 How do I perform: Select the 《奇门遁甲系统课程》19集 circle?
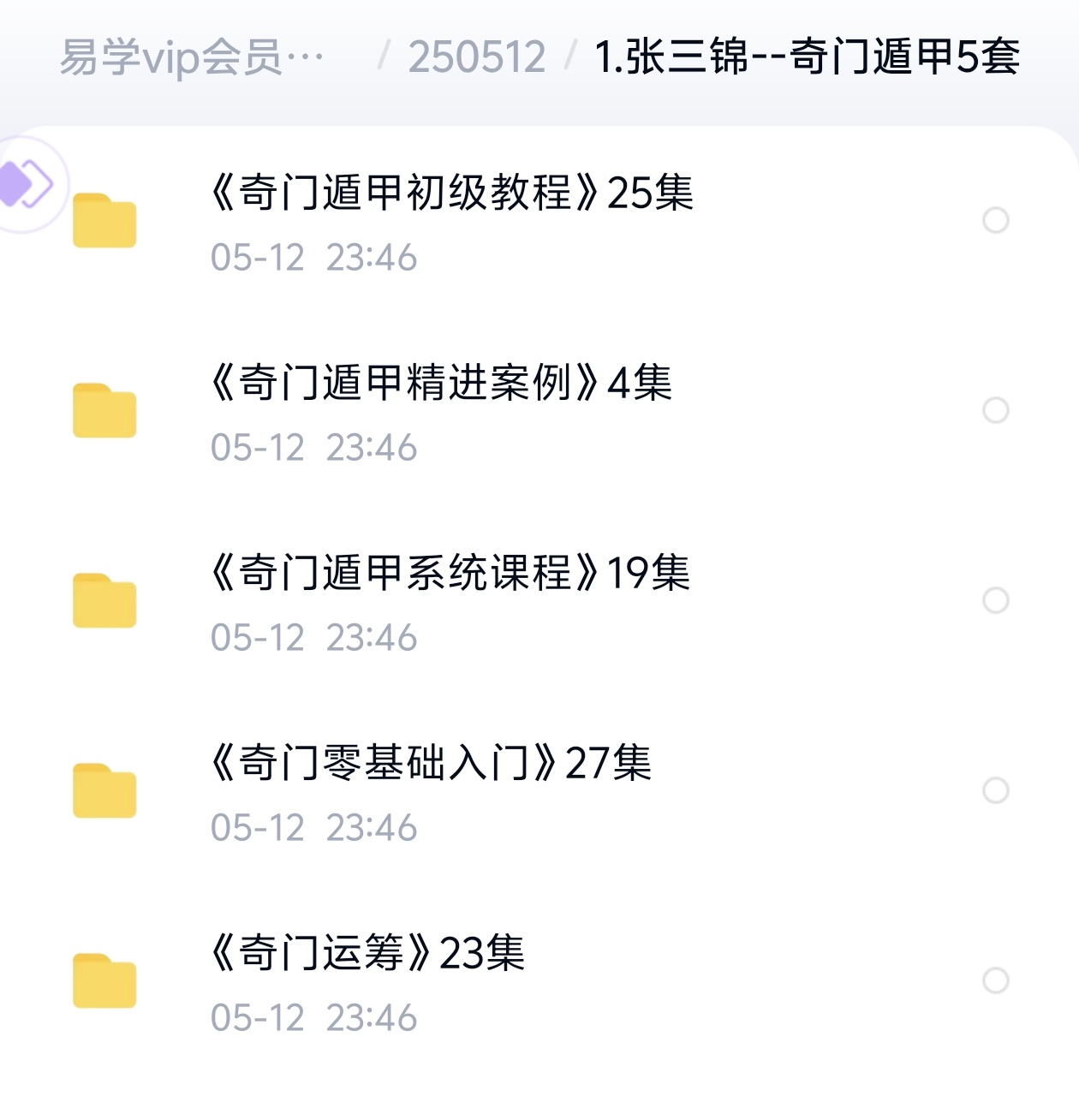pyautogui.click(x=995, y=600)
